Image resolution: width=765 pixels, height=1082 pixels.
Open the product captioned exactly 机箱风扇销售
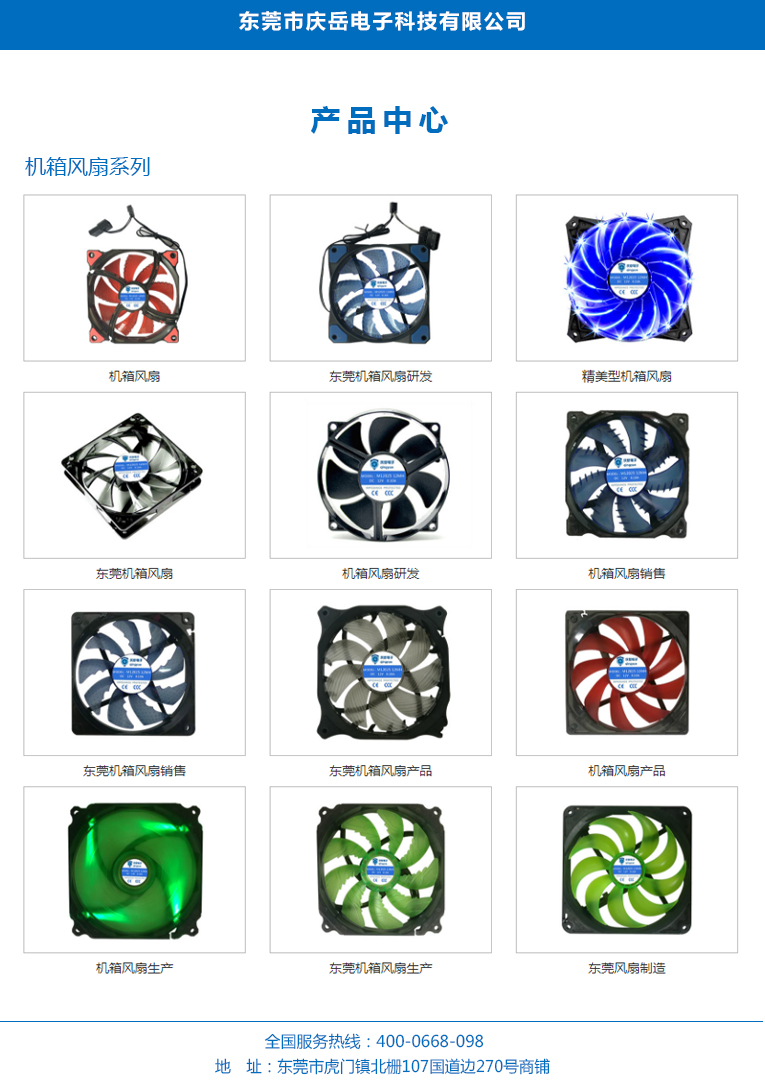point(626,475)
